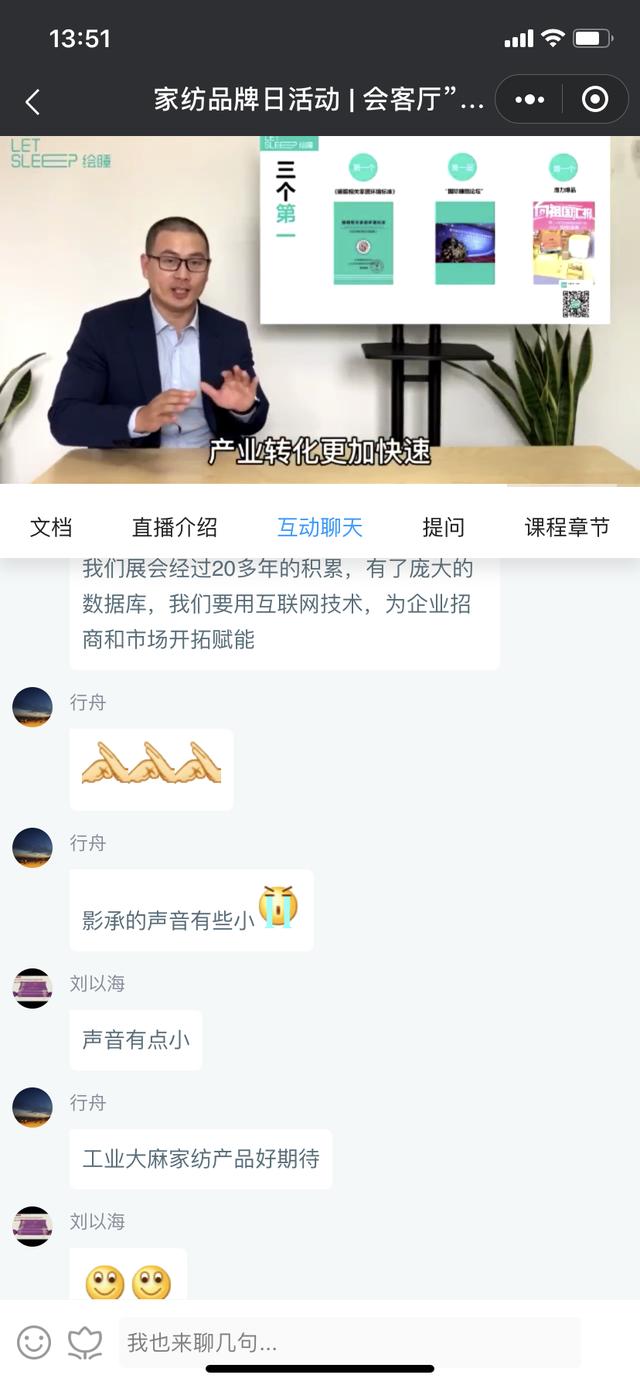Select the 互动聊天 tab
The width and height of the screenshot is (640, 1385).
tap(320, 527)
